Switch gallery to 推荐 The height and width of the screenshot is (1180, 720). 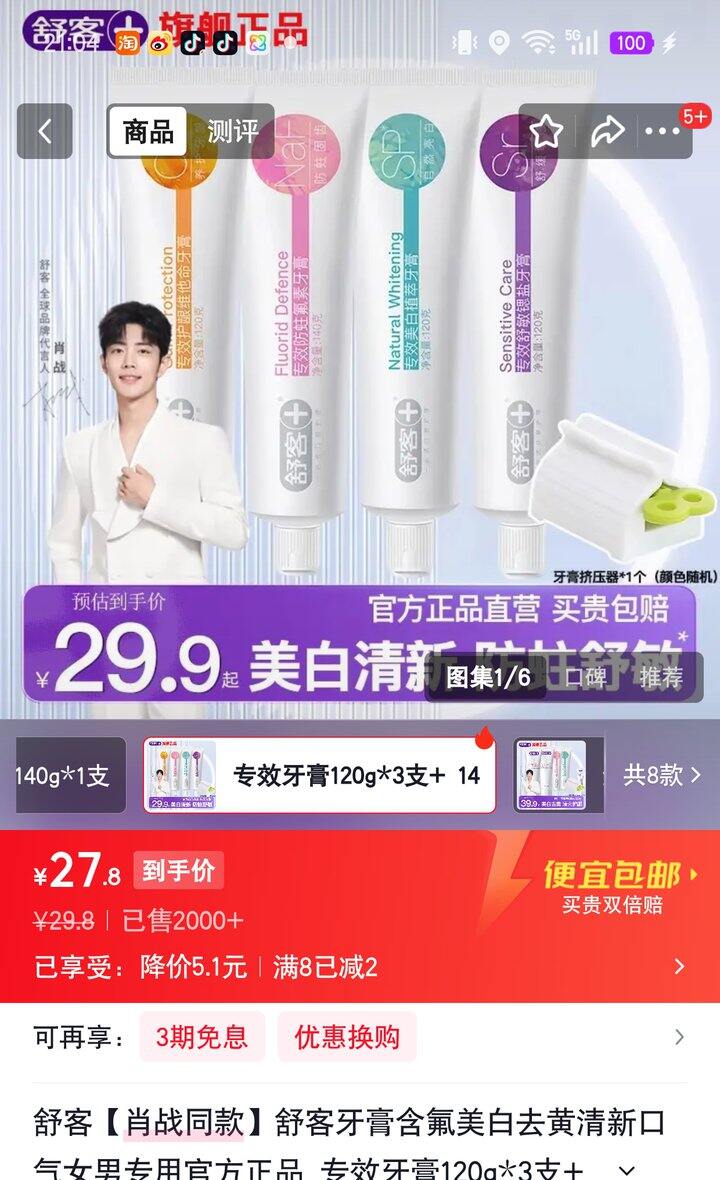(x=661, y=677)
